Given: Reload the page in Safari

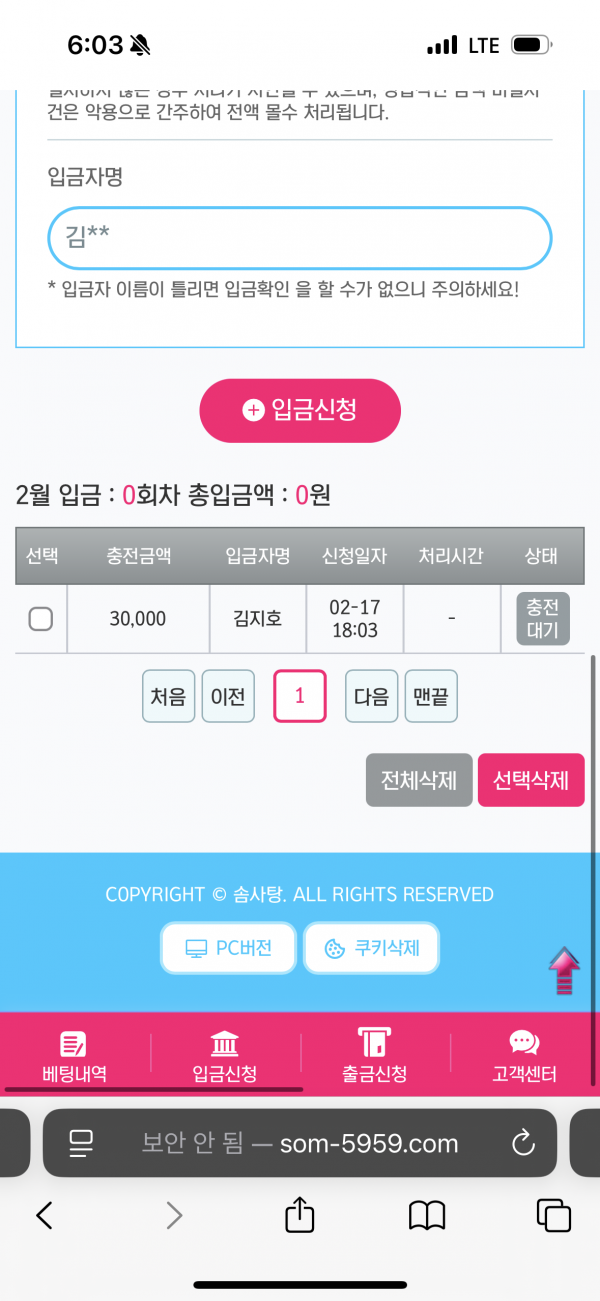Looking at the screenshot, I should pos(523,1143).
